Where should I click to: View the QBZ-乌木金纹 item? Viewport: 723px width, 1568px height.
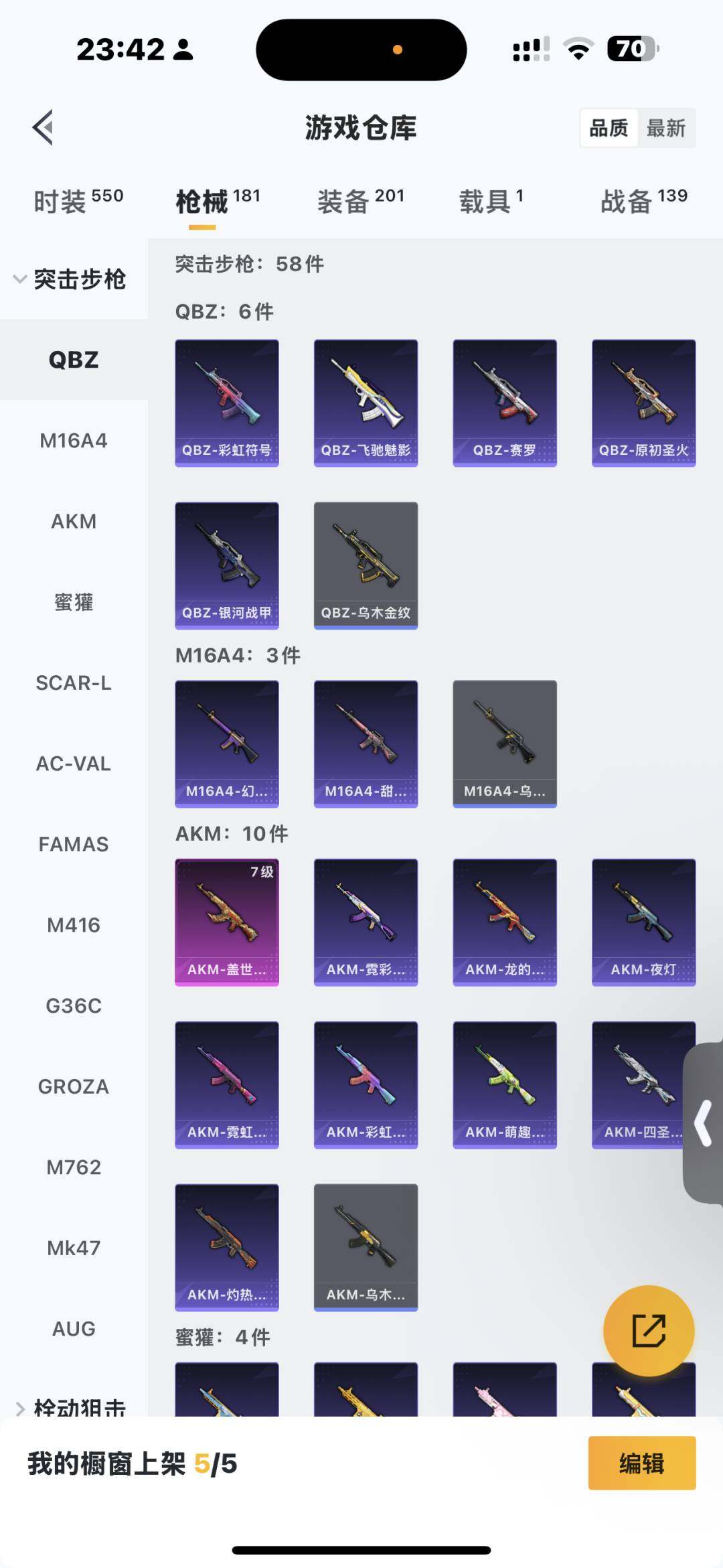tap(366, 565)
